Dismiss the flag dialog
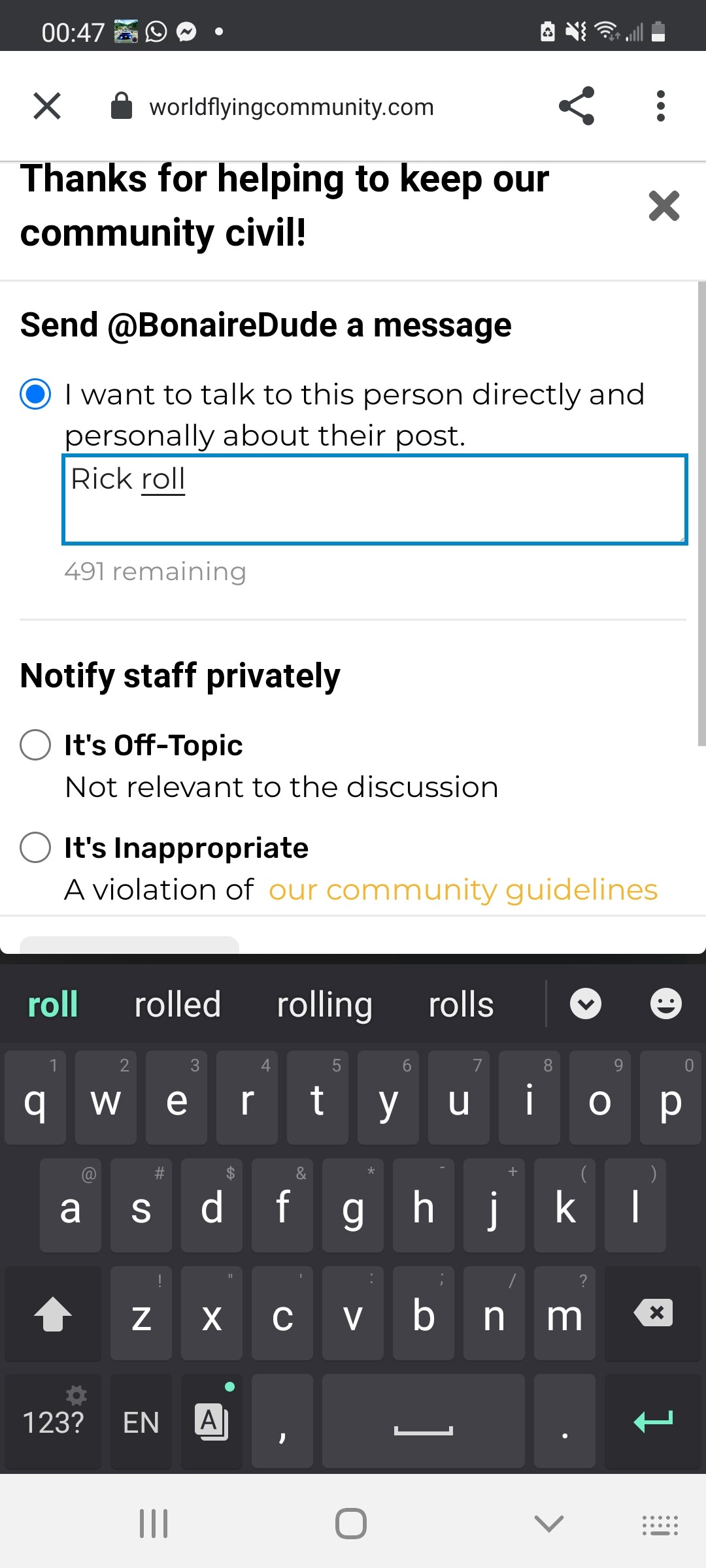The height and width of the screenshot is (1568, 706). click(x=664, y=206)
